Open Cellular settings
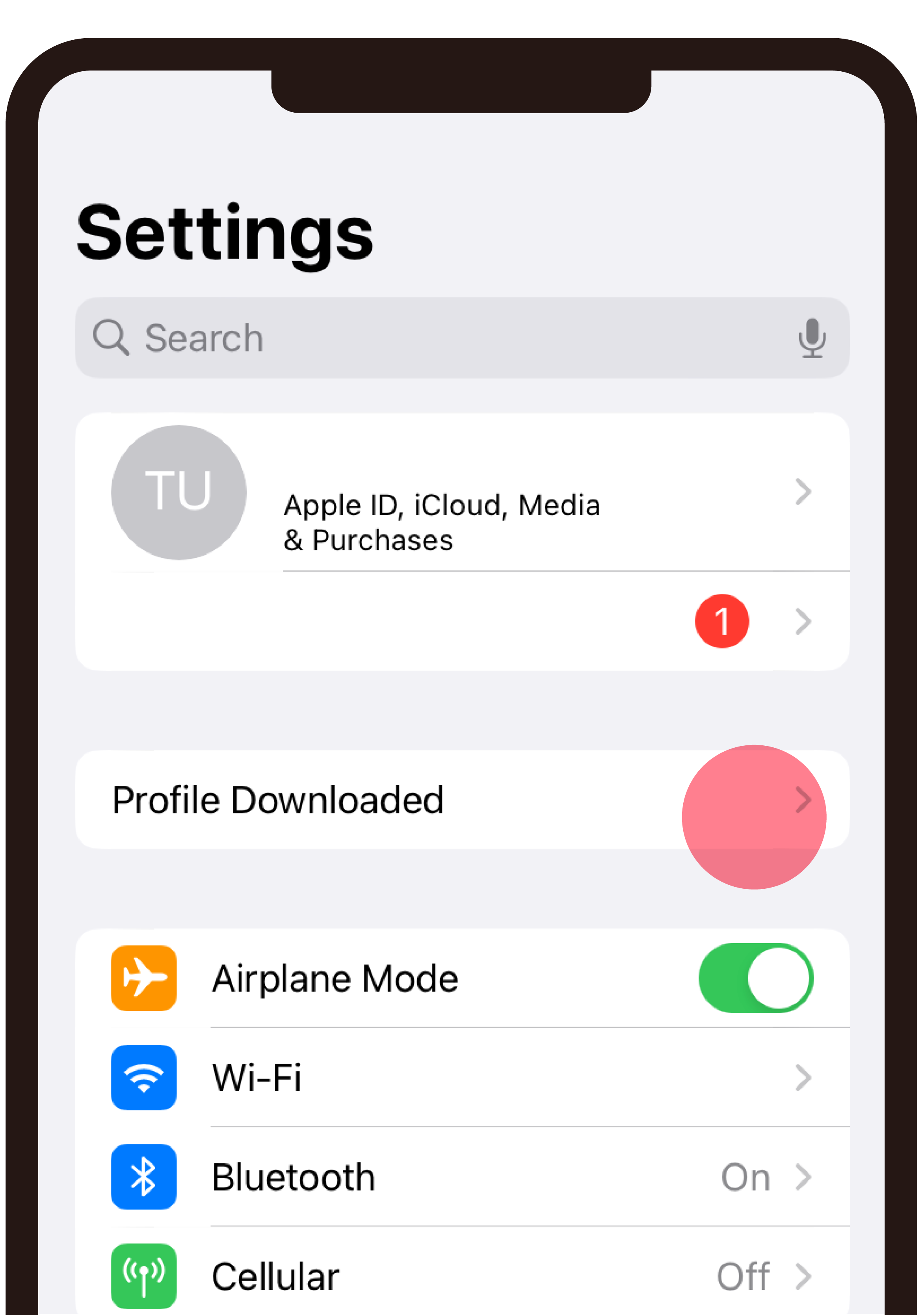 point(462,1276)
